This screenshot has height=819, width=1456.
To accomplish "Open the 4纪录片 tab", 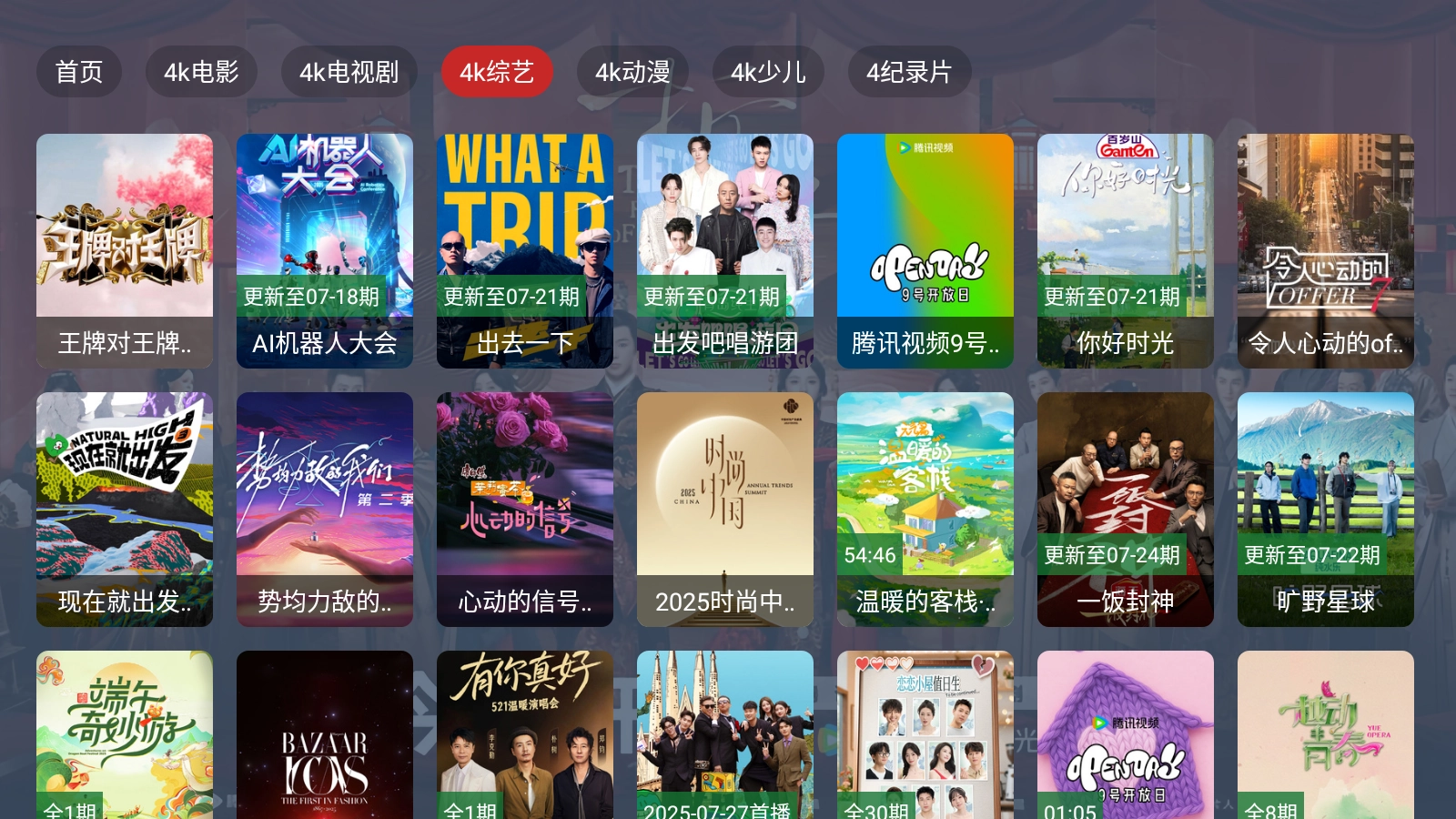I will point(909,72).
